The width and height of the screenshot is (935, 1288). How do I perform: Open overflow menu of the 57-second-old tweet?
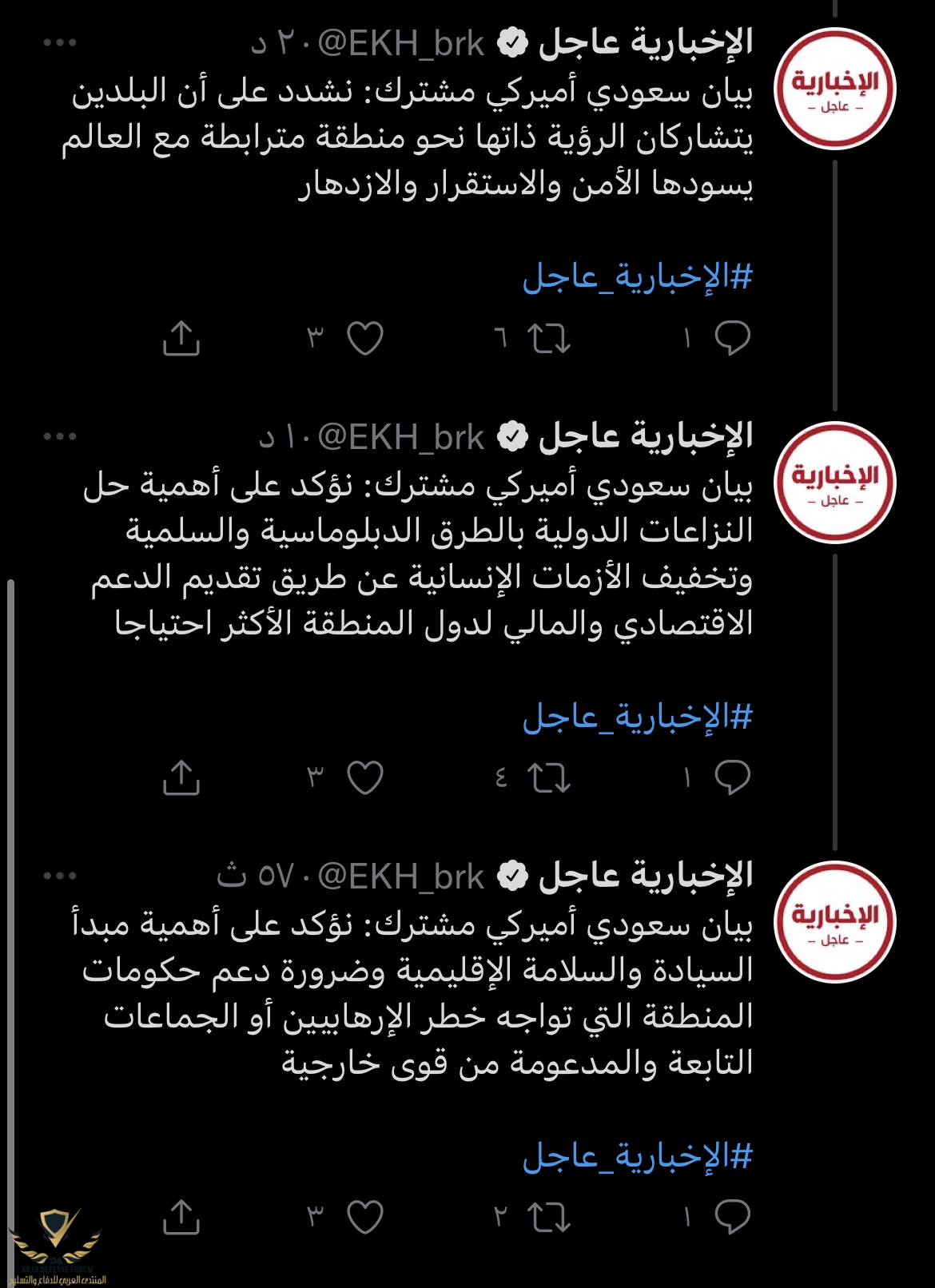pyautogui.click(x=60, y=876)
